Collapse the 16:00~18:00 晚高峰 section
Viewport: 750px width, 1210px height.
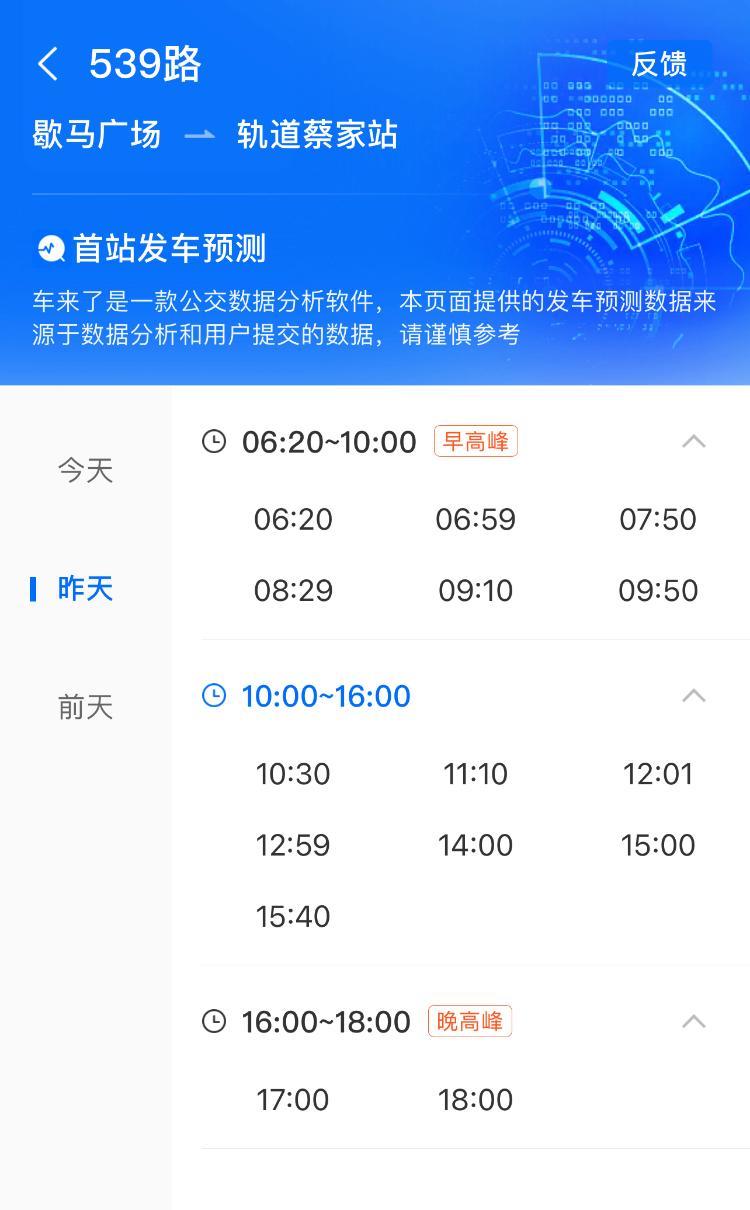[694, 1021]
